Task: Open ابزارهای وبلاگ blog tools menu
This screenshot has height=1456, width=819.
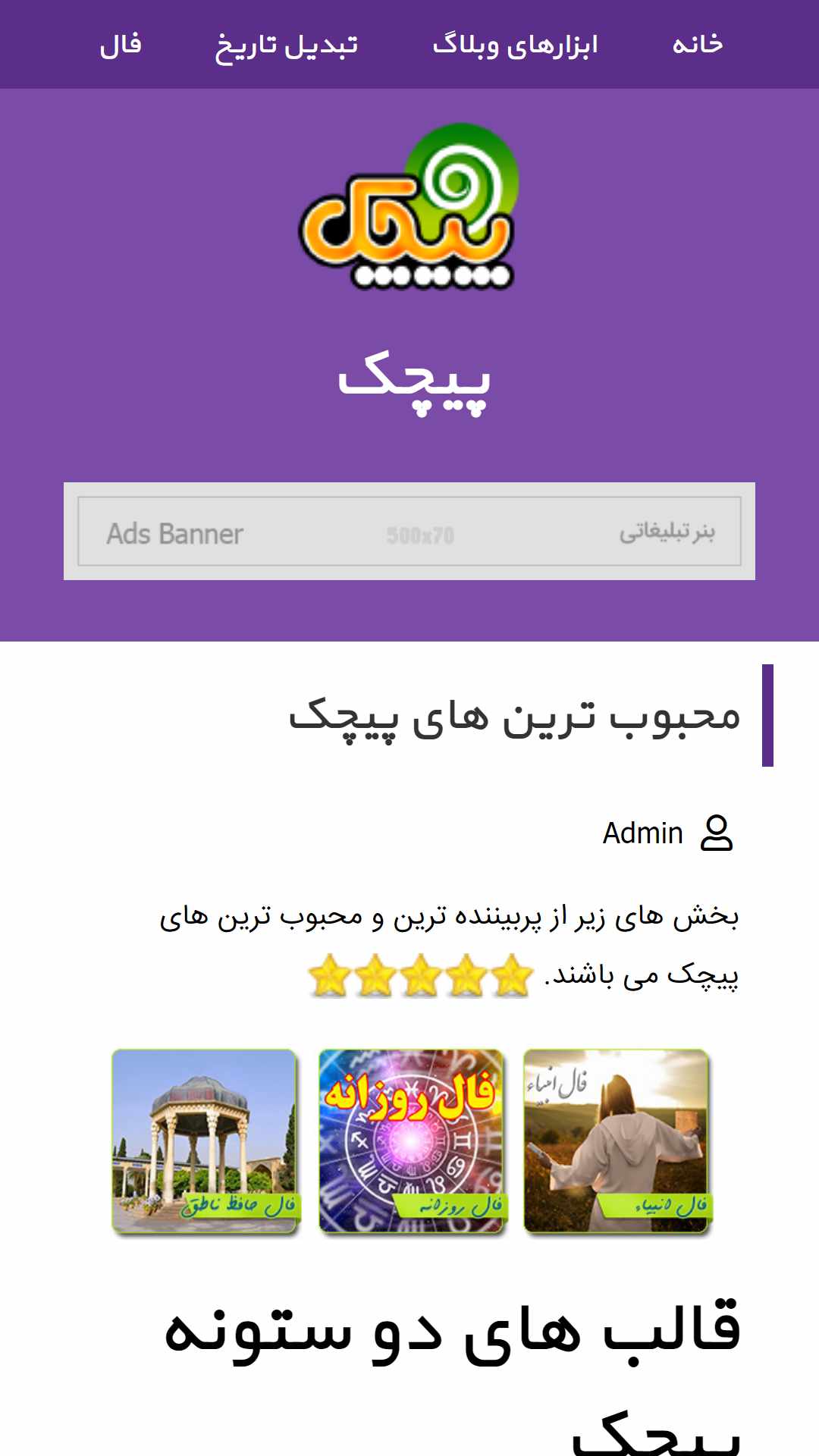Action: (x=515, y=45)
